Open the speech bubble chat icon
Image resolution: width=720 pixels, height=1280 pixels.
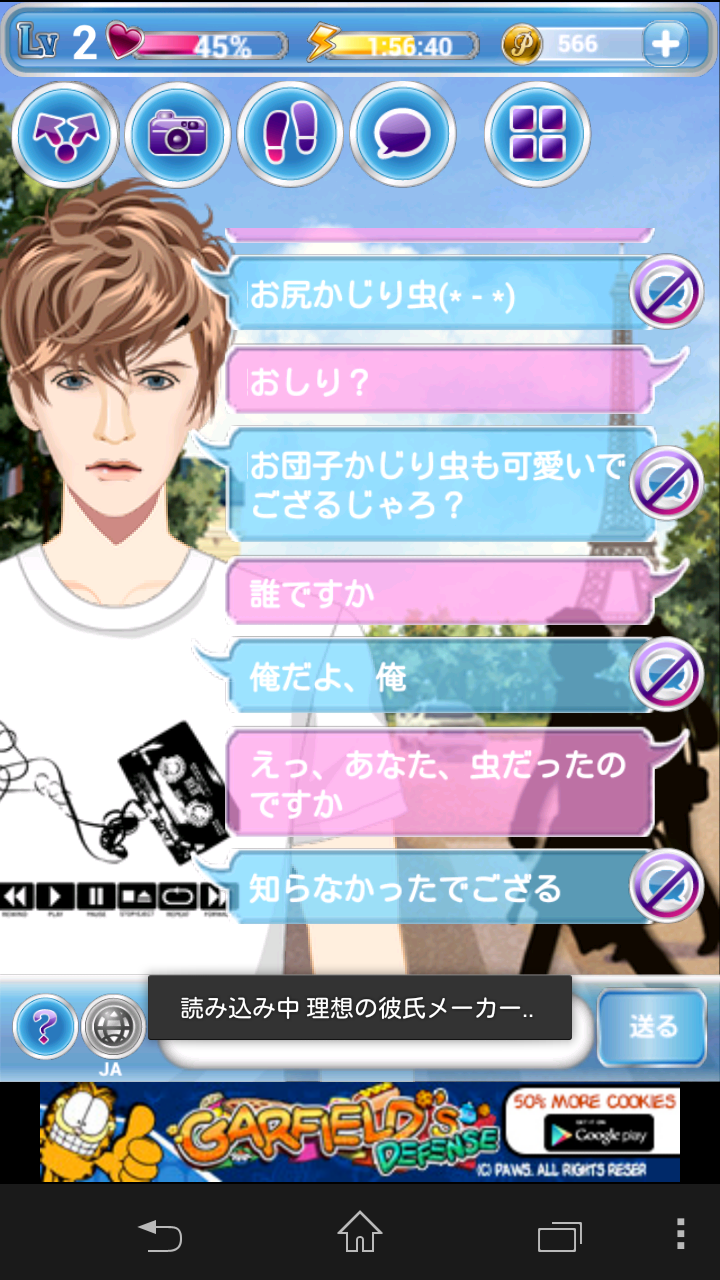402,135
